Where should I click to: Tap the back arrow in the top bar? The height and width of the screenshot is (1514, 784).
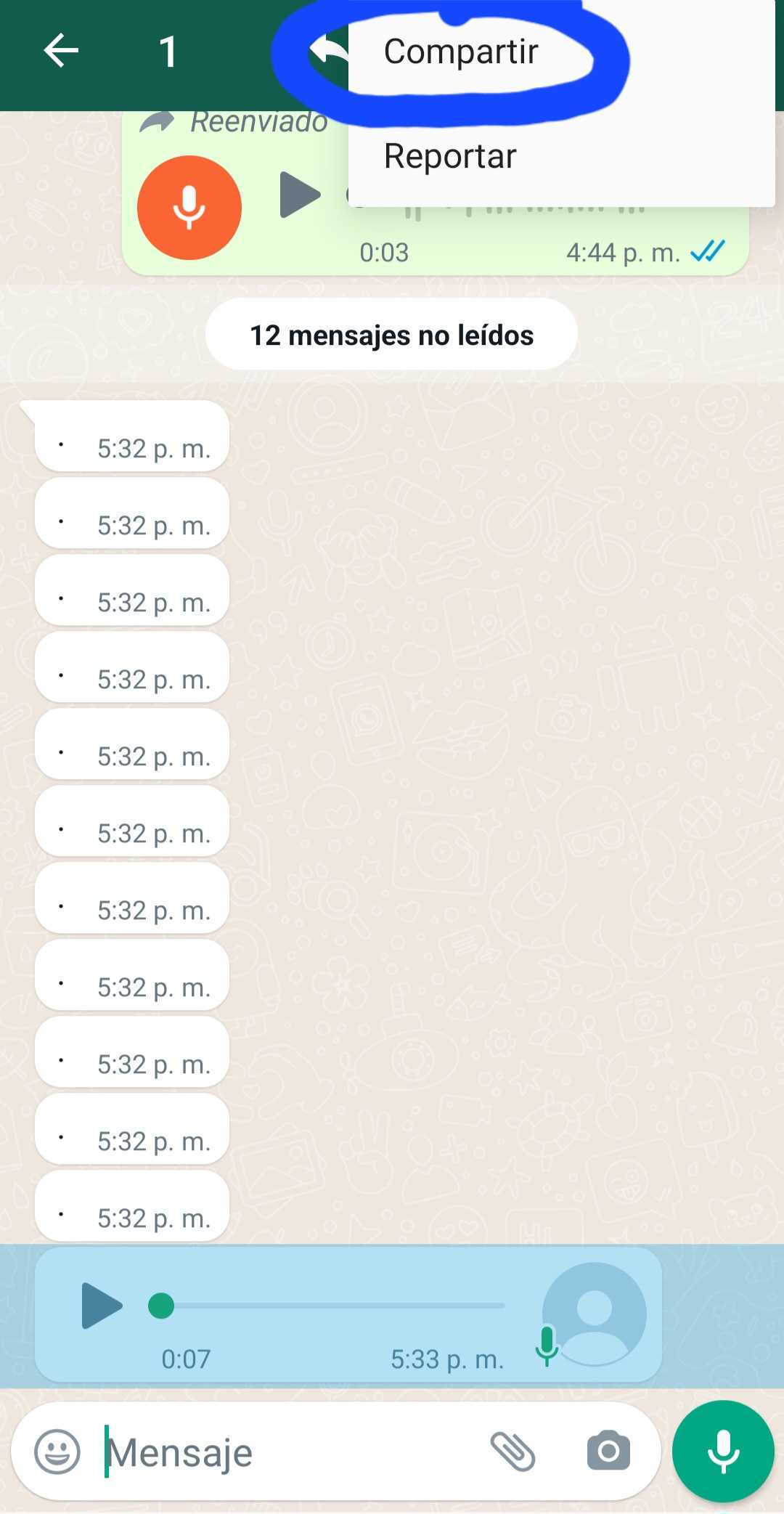tap(61, 51)
